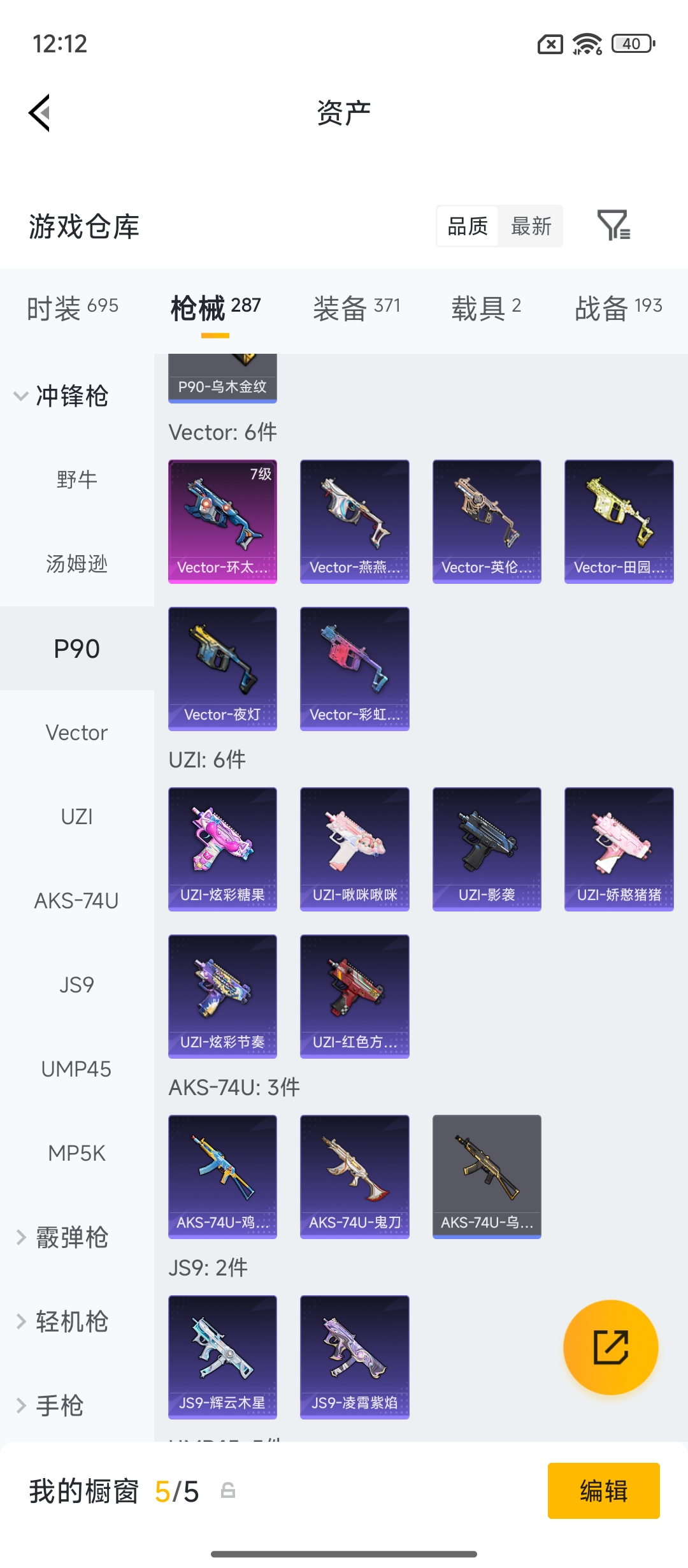Open the 载具 tab
This screenshot has width=688, height=1568.
[x=486, y=309]
